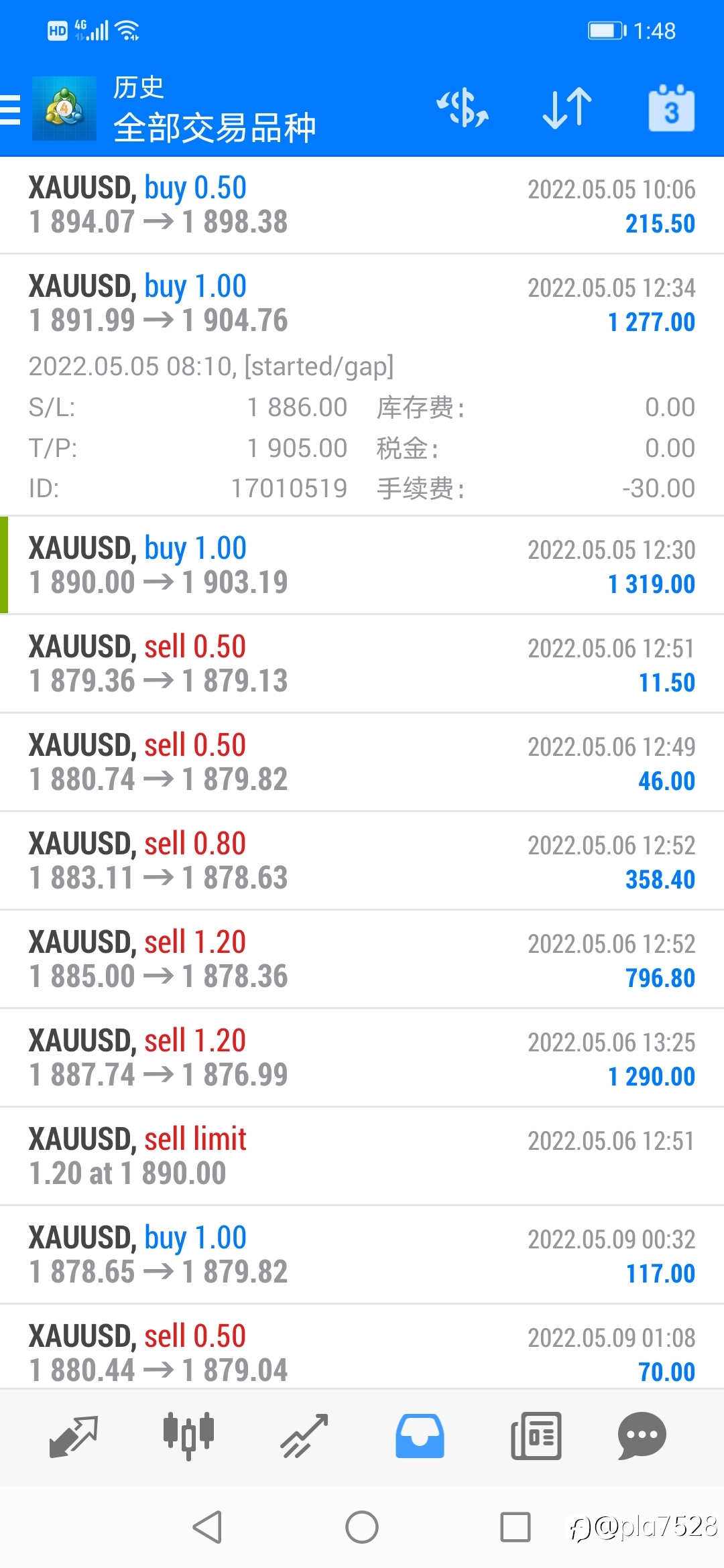Open the chat messages tab
The width and height of the screenshot is (724, 1568).
642,1436
